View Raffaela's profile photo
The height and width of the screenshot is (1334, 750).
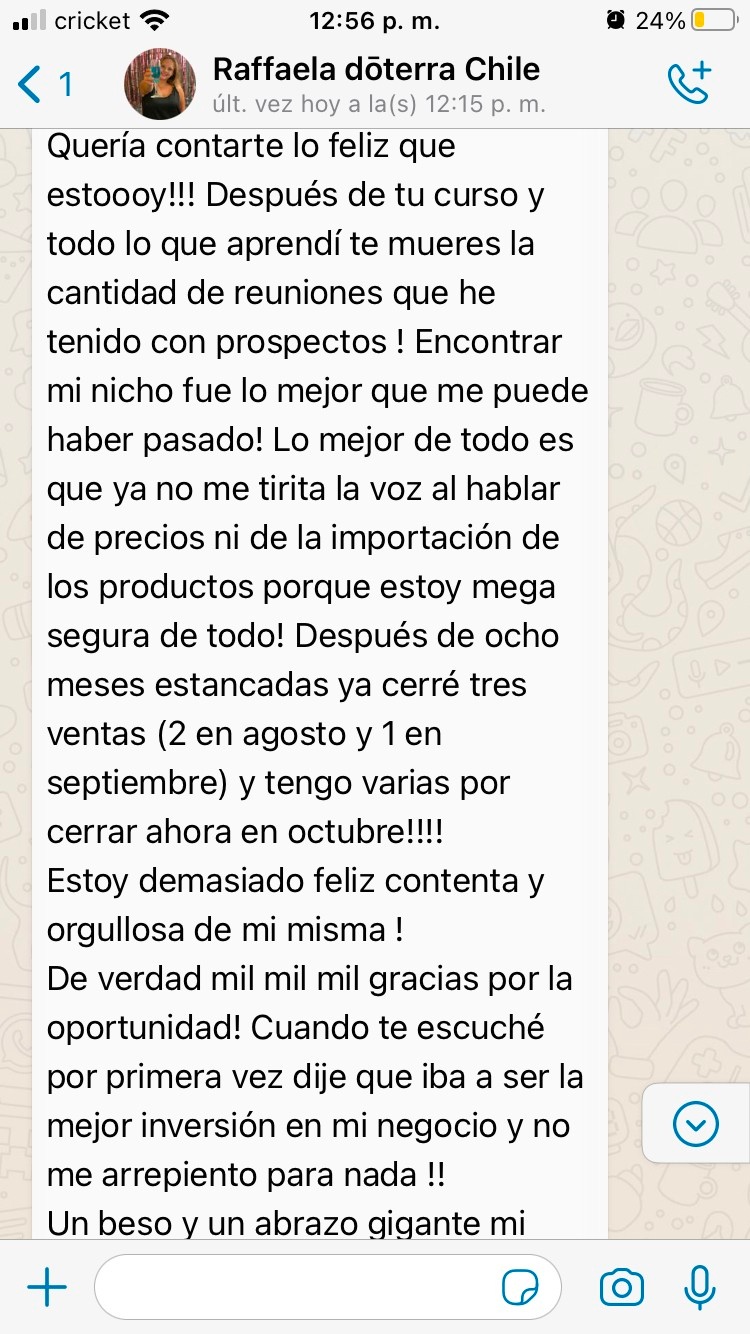pyautogui.click(x=160, y=83)
